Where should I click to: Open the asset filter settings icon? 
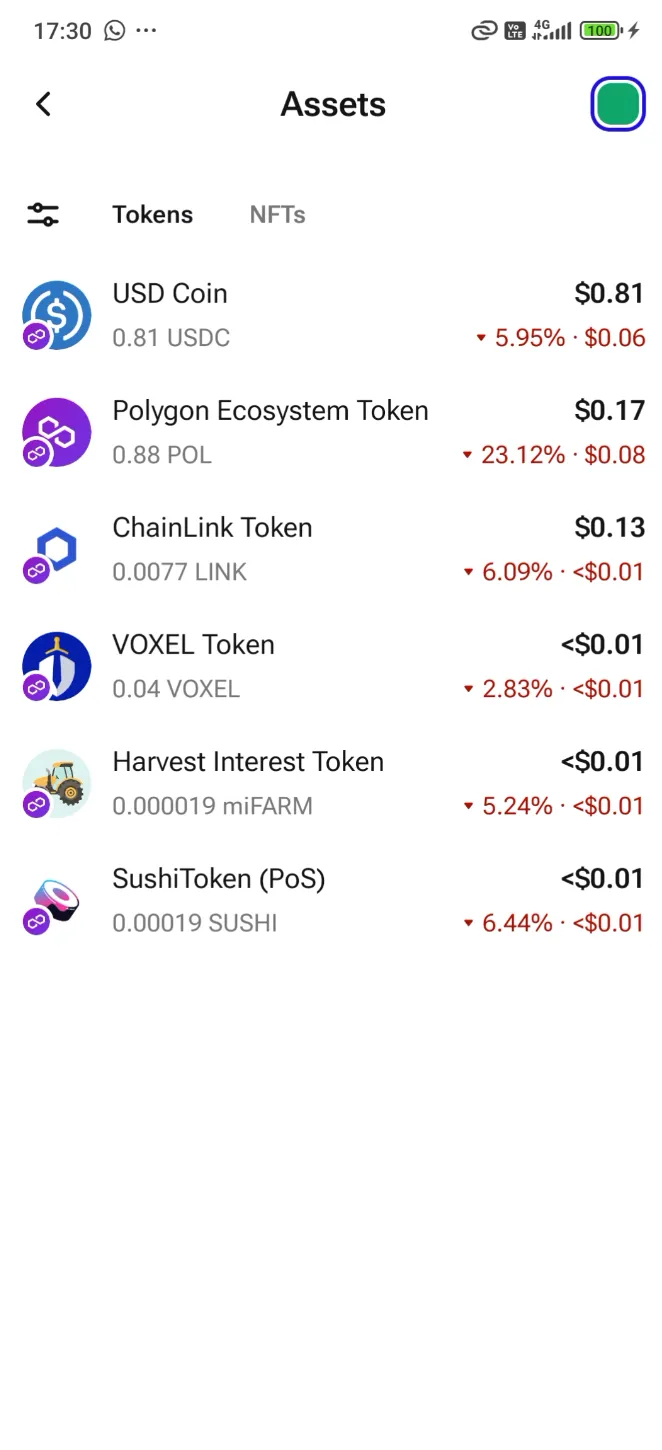pyautogui.click(x=43, y=214)
